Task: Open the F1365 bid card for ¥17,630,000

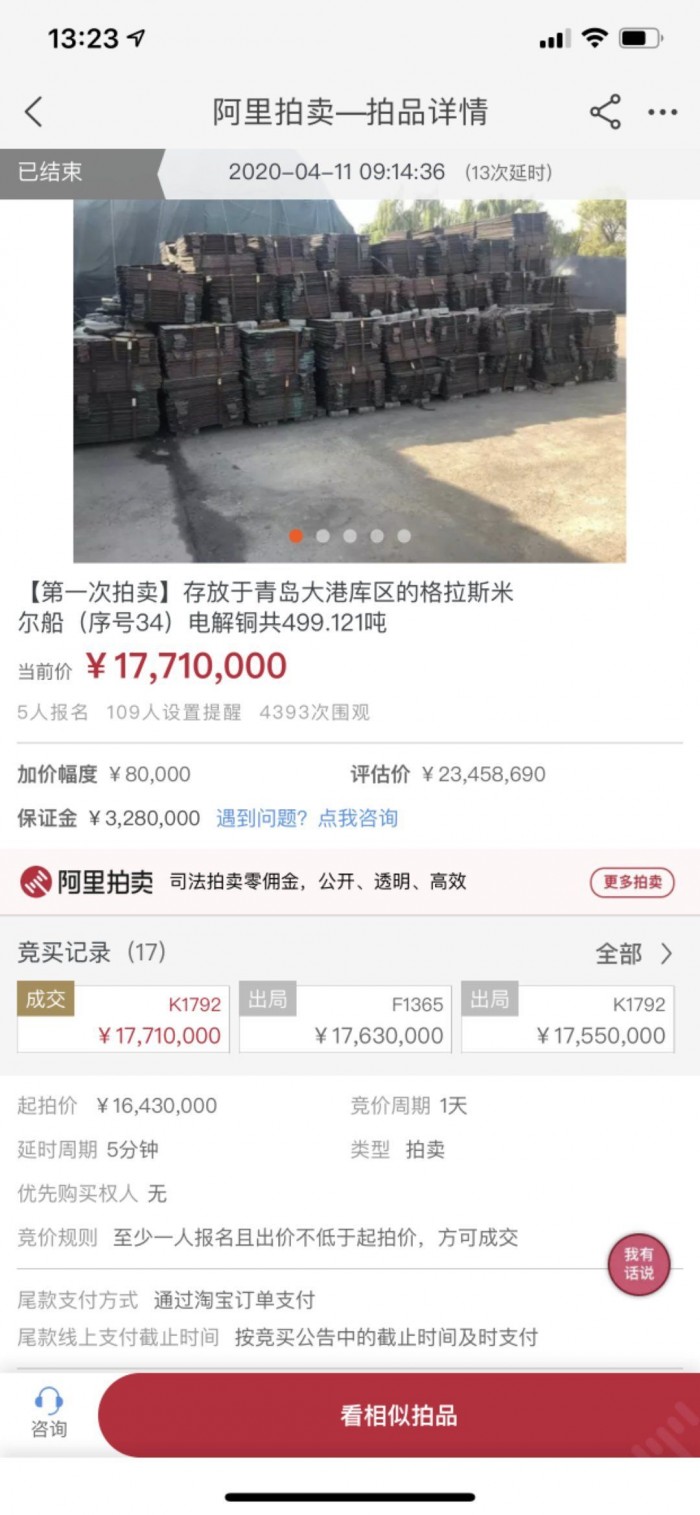Action: 345,1020
